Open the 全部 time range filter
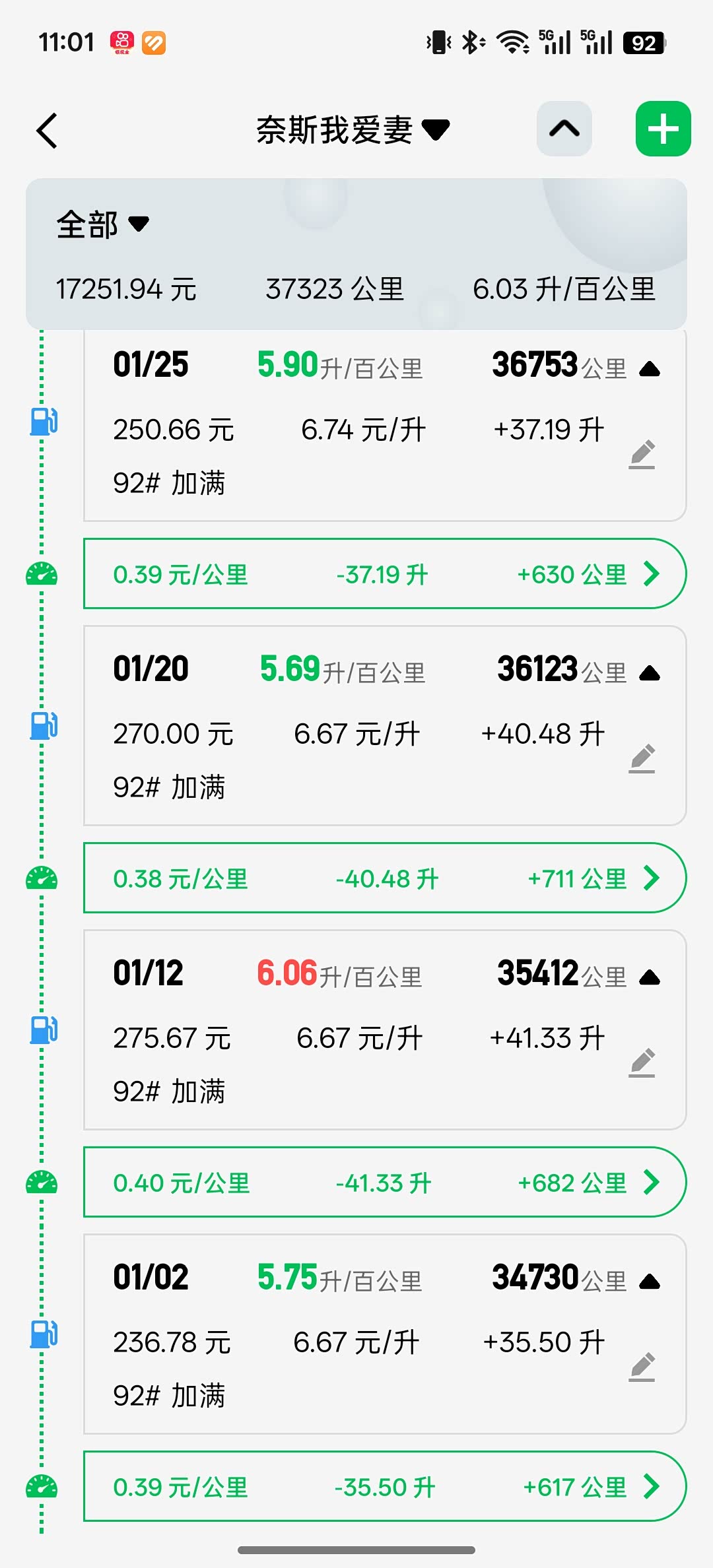Viewport: 713px width, 1568px height. (x=103, y=224)
